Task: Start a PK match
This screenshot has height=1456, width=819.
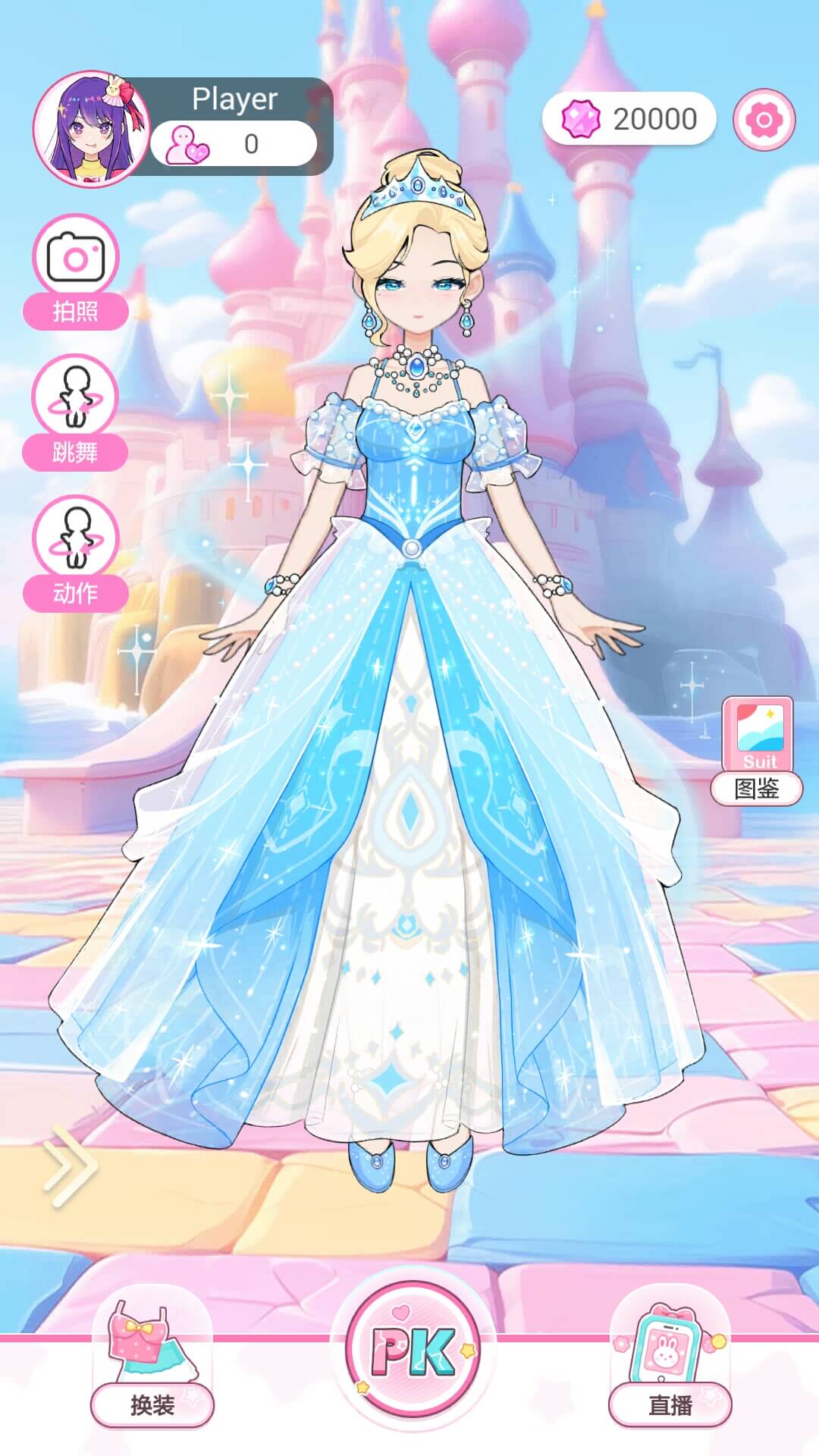Action: pyautogui.click(x=413, y=1353)
